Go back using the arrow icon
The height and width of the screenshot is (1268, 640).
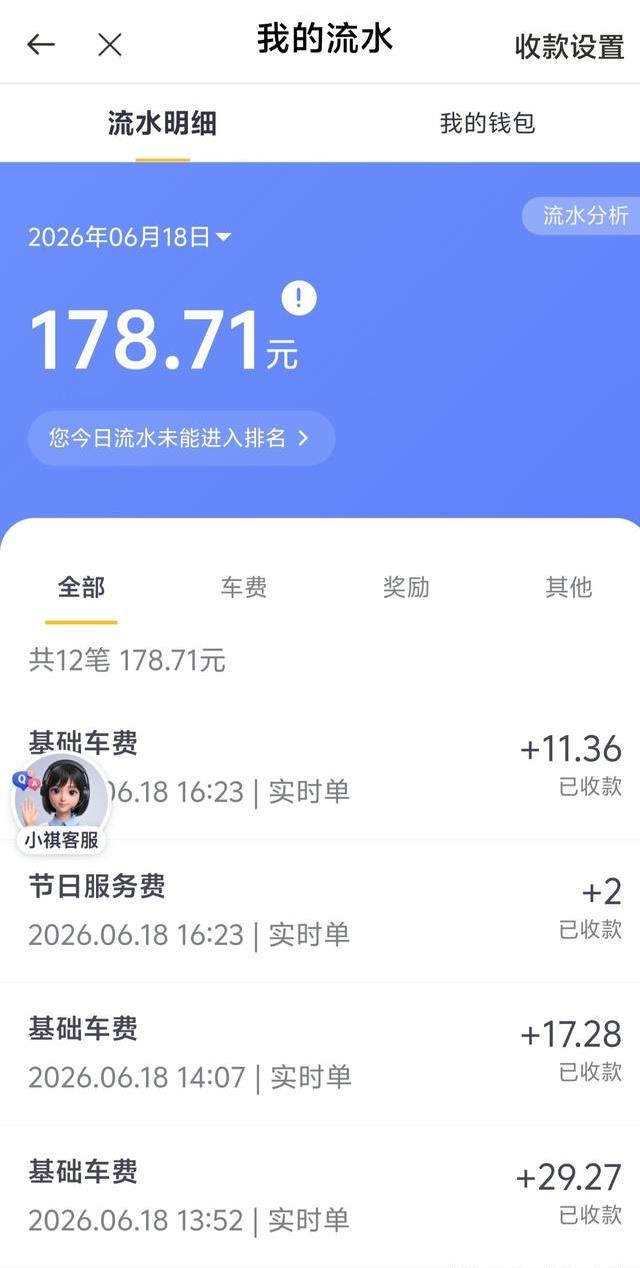click(40, 44)
